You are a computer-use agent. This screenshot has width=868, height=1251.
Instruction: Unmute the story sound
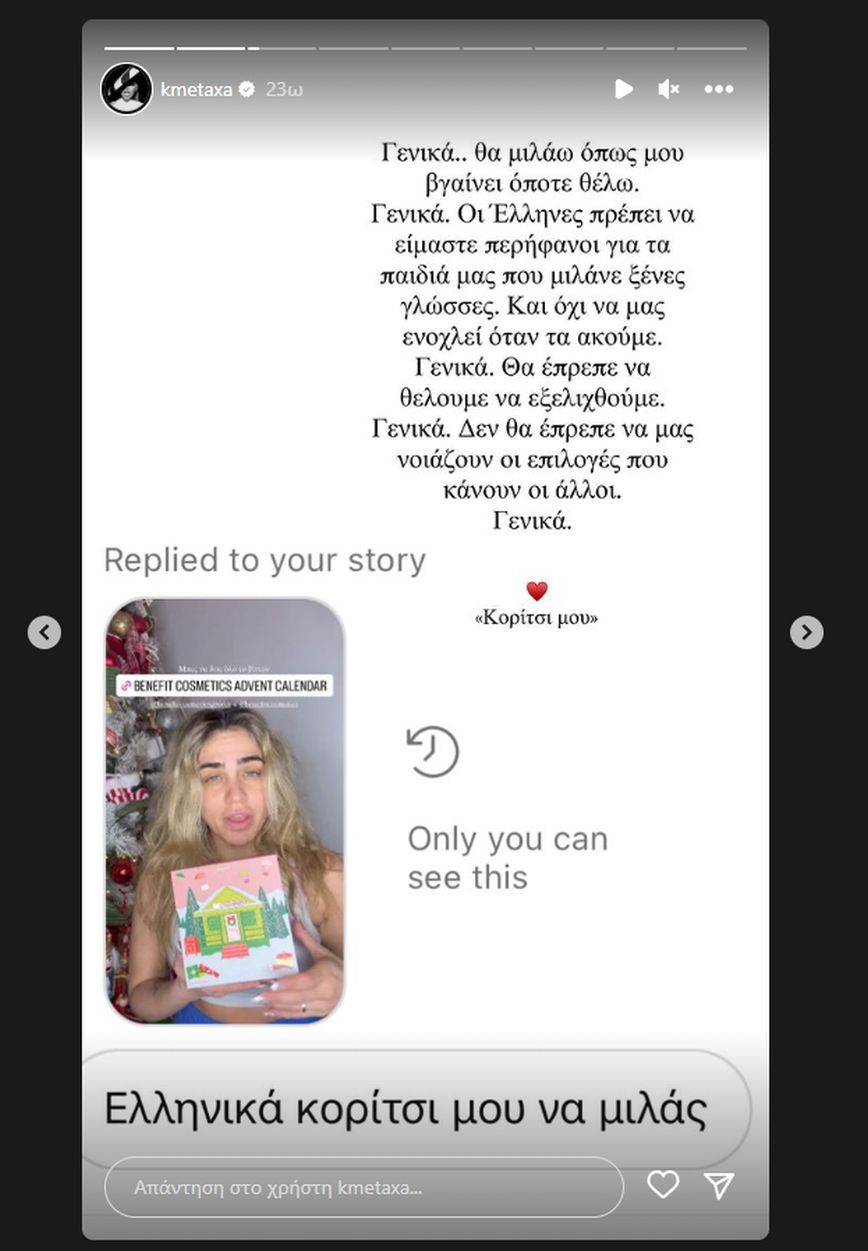coord(669,89)
